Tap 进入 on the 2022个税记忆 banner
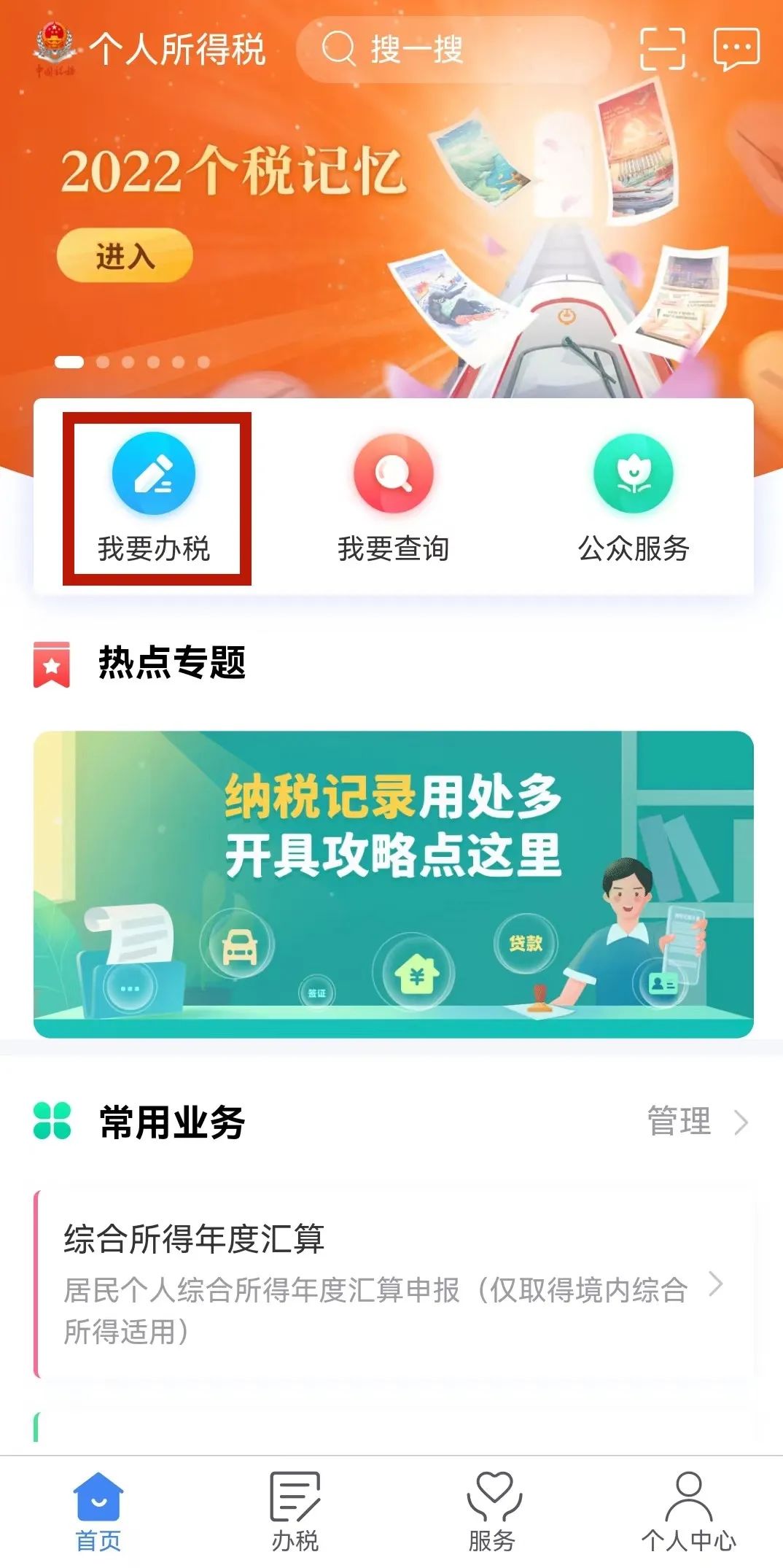Screen dimensions: 783x1568 tap(125, 255)
